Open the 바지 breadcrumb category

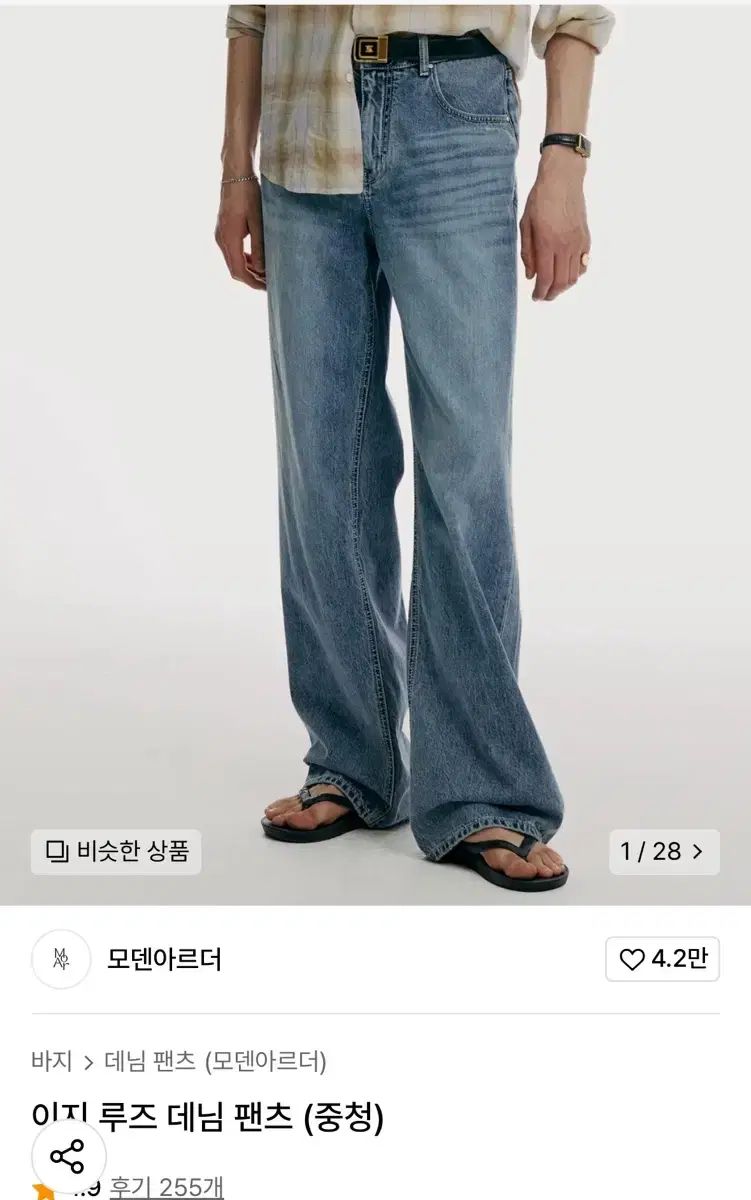(51, 1061)
